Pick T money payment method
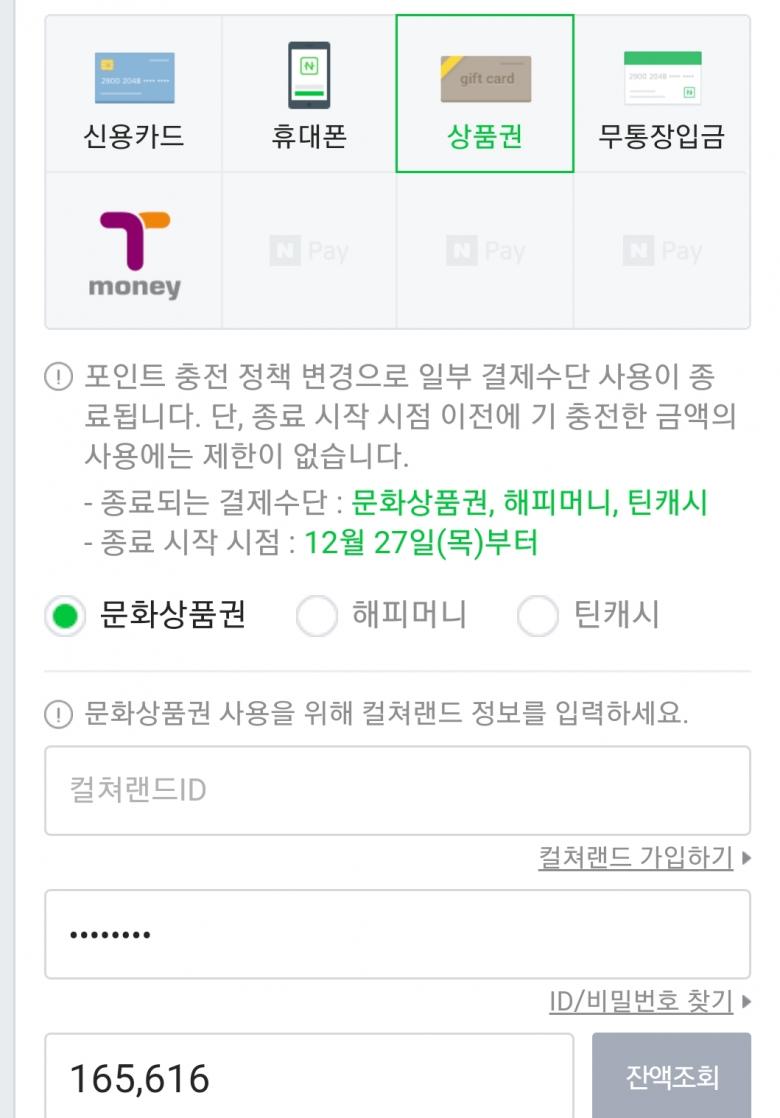This screenshot has height=1118, width=780. pos(134,252)
